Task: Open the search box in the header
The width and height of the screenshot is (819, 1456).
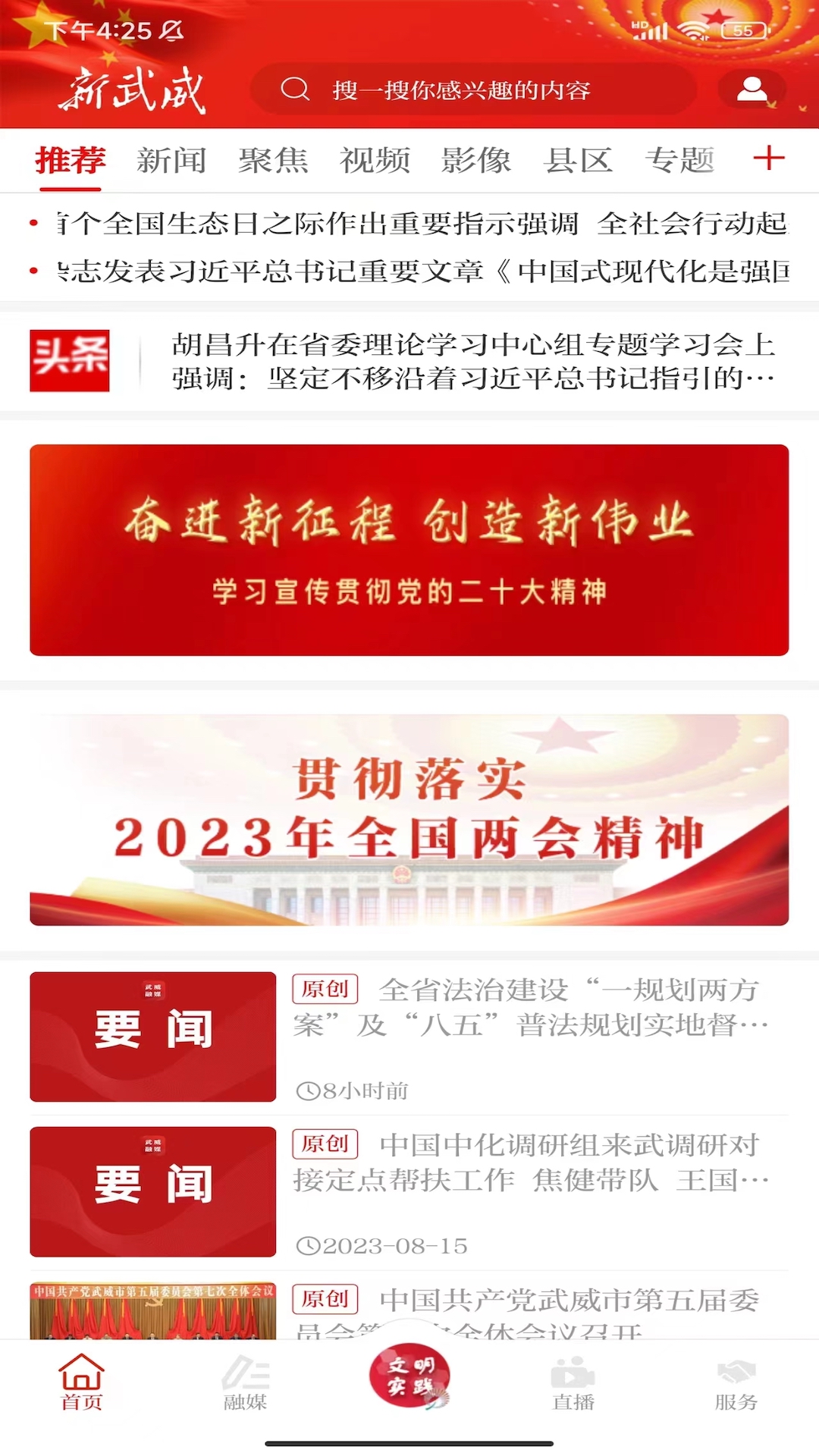Action: 473,89
